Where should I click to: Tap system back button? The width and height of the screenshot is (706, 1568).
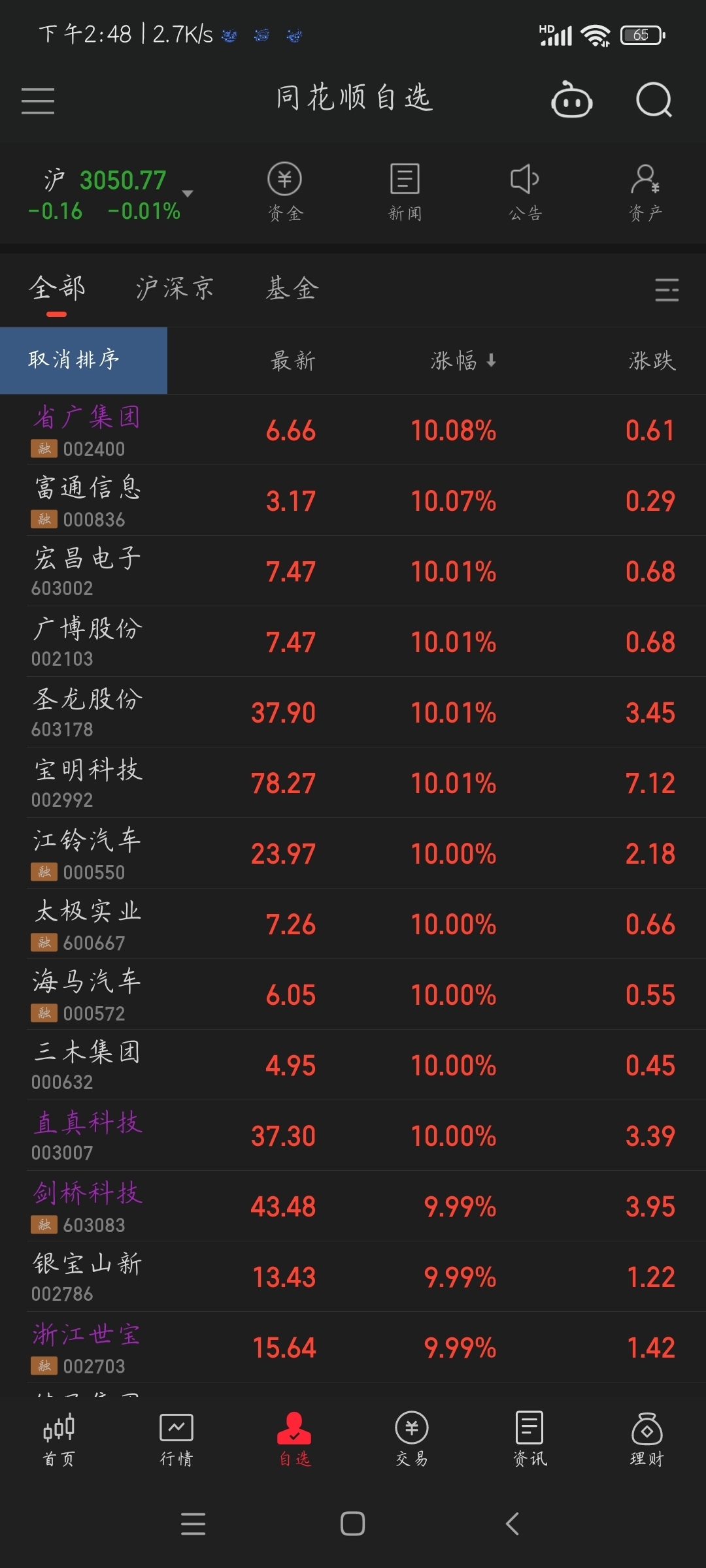click(513, 1524)
